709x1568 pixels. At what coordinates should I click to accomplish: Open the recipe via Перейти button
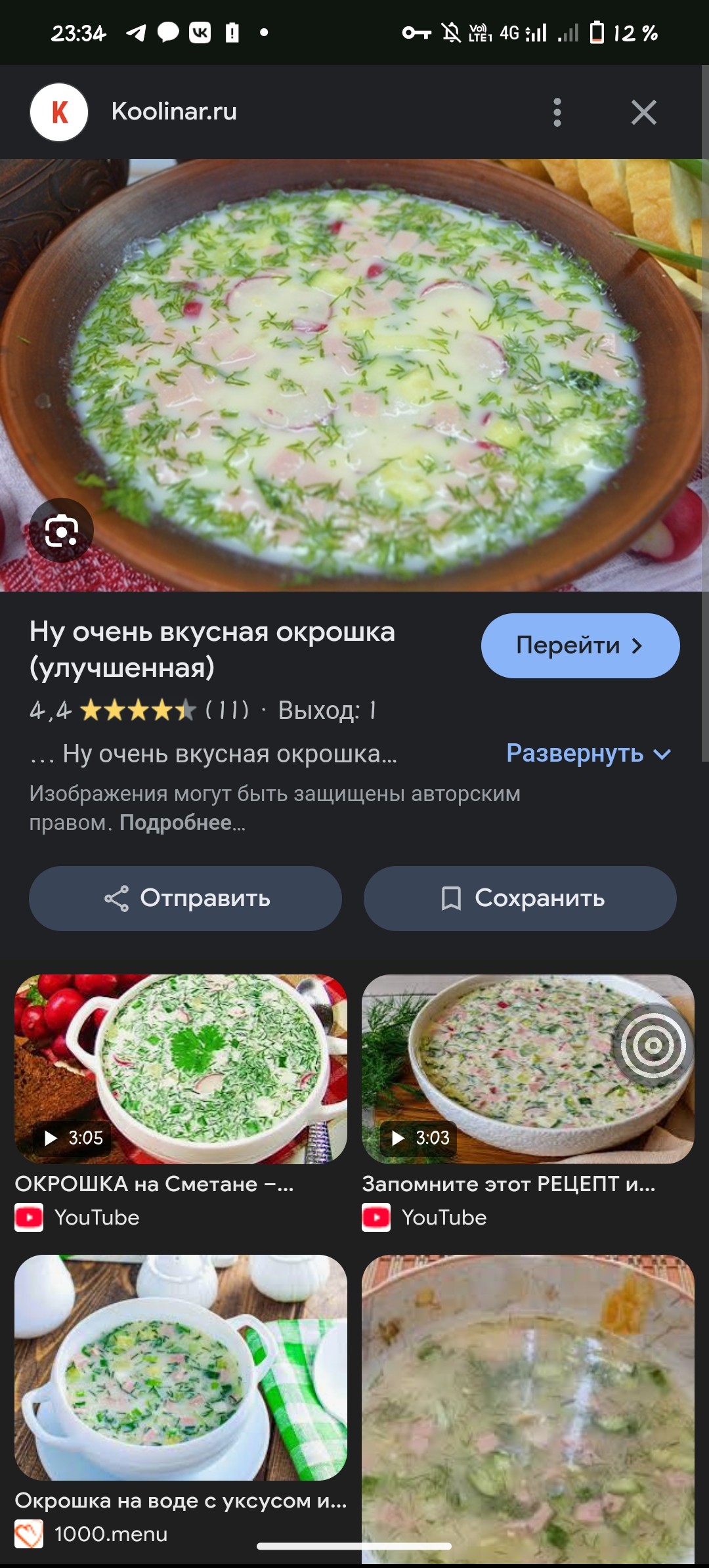580,645
